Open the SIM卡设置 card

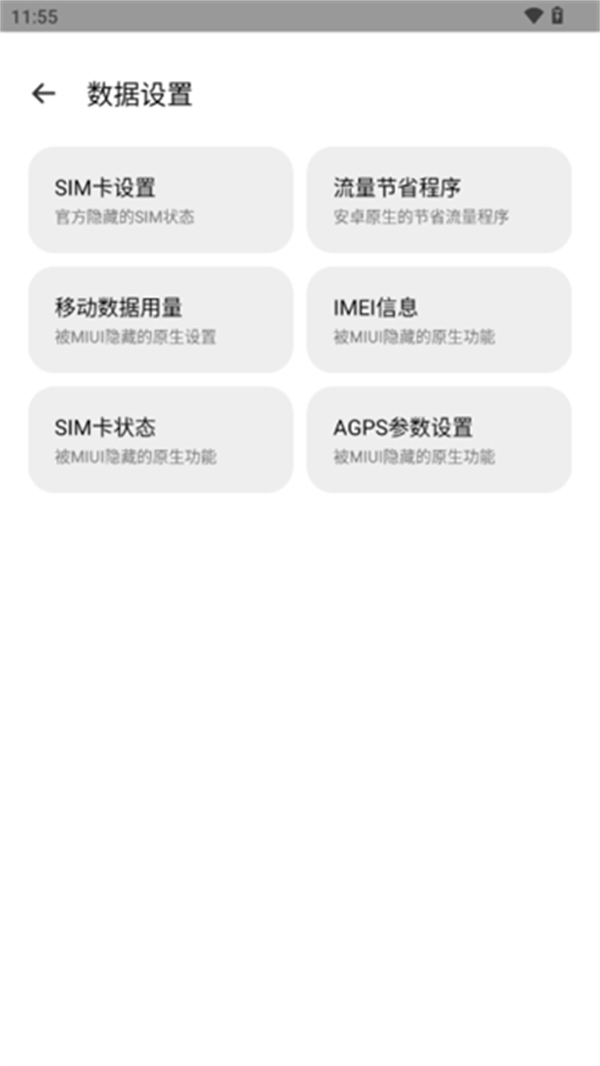click(160, 200)
